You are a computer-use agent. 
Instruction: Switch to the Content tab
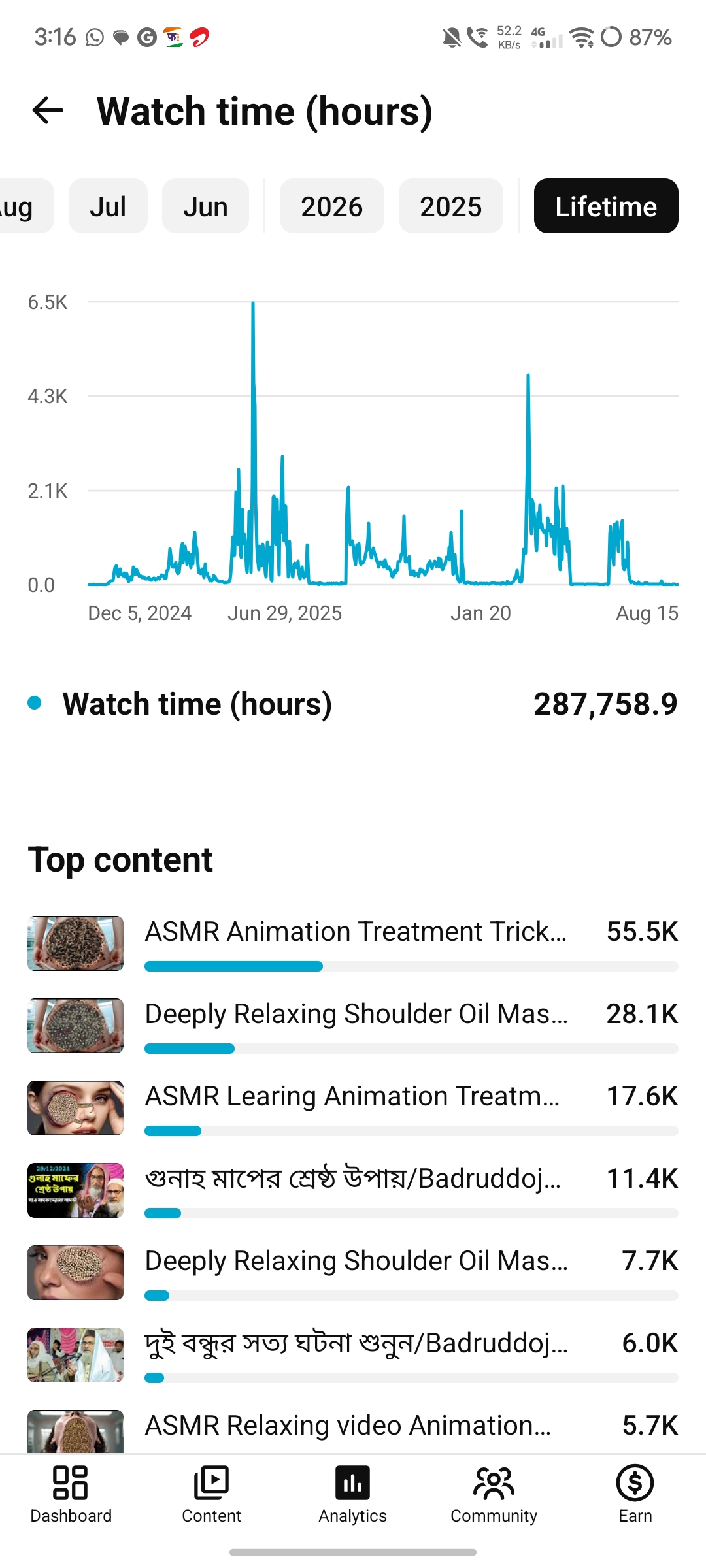coord(211,1494)
